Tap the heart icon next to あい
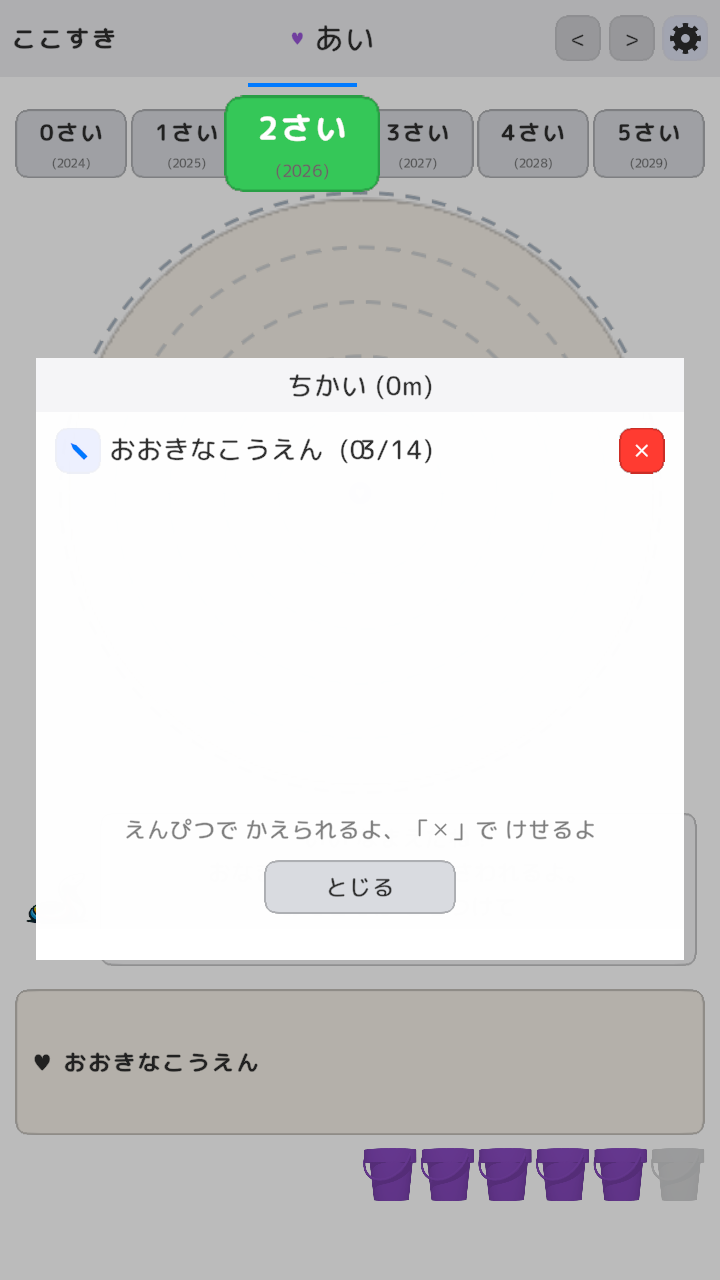720x1280 pixels. [x=295, y=38]
